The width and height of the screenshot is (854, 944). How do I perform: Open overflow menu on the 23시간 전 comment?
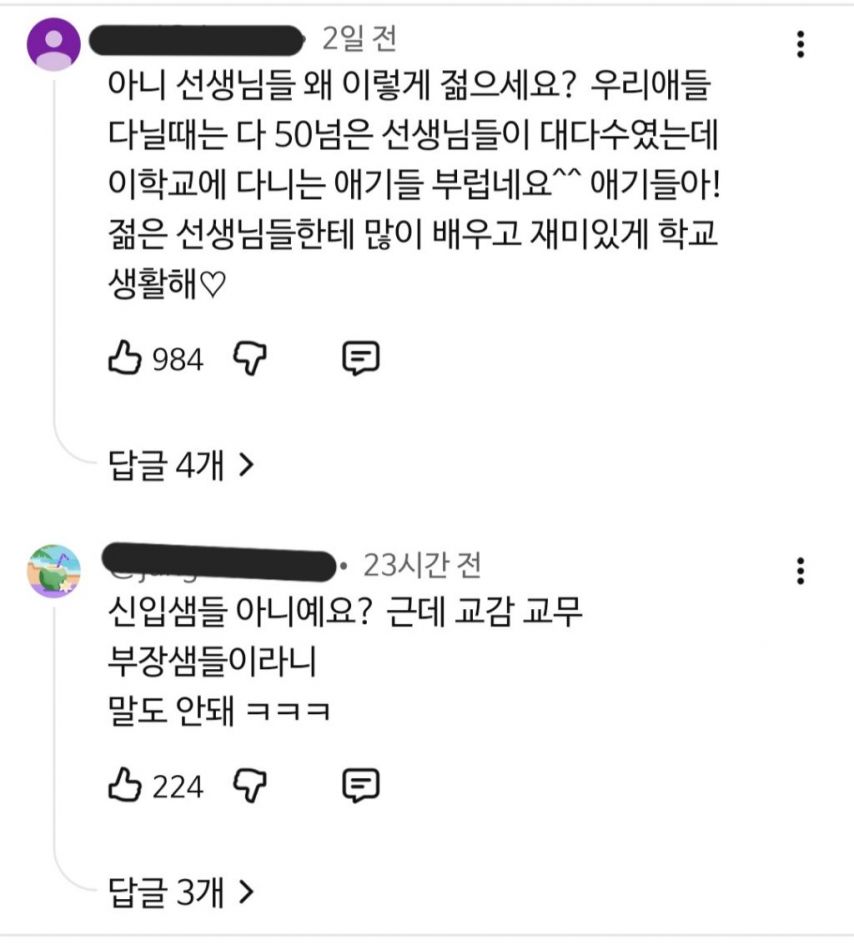coord(800,570)
